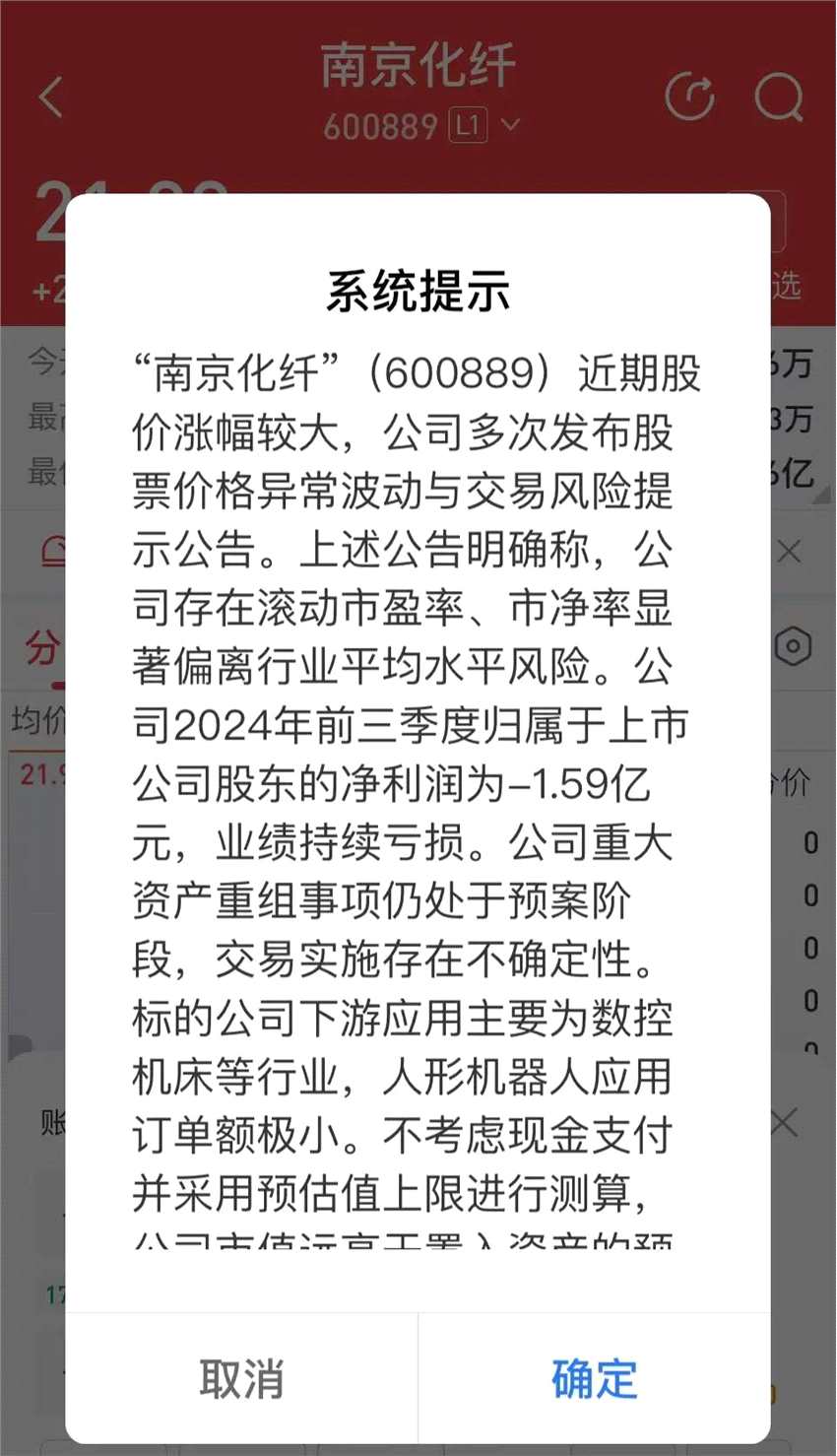Open stock search
This screenshot has height=1456, width=837.
778,97
